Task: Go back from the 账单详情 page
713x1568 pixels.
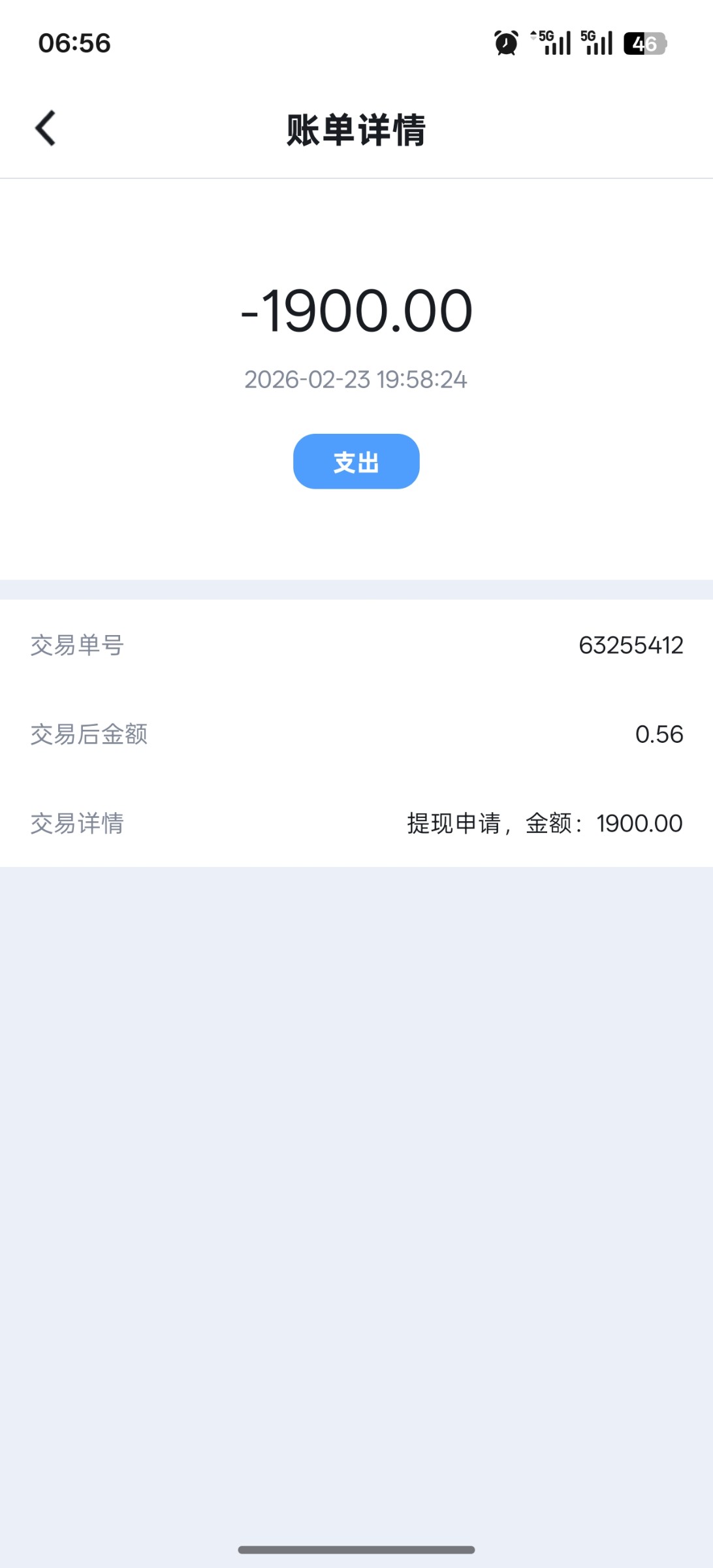Action: point(46,128)
